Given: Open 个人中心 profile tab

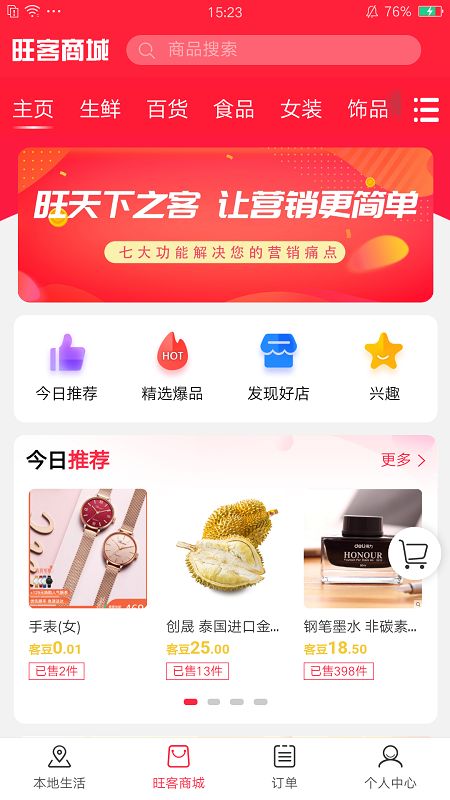Looking at the screenshot, I should click(x=390, y=768).
